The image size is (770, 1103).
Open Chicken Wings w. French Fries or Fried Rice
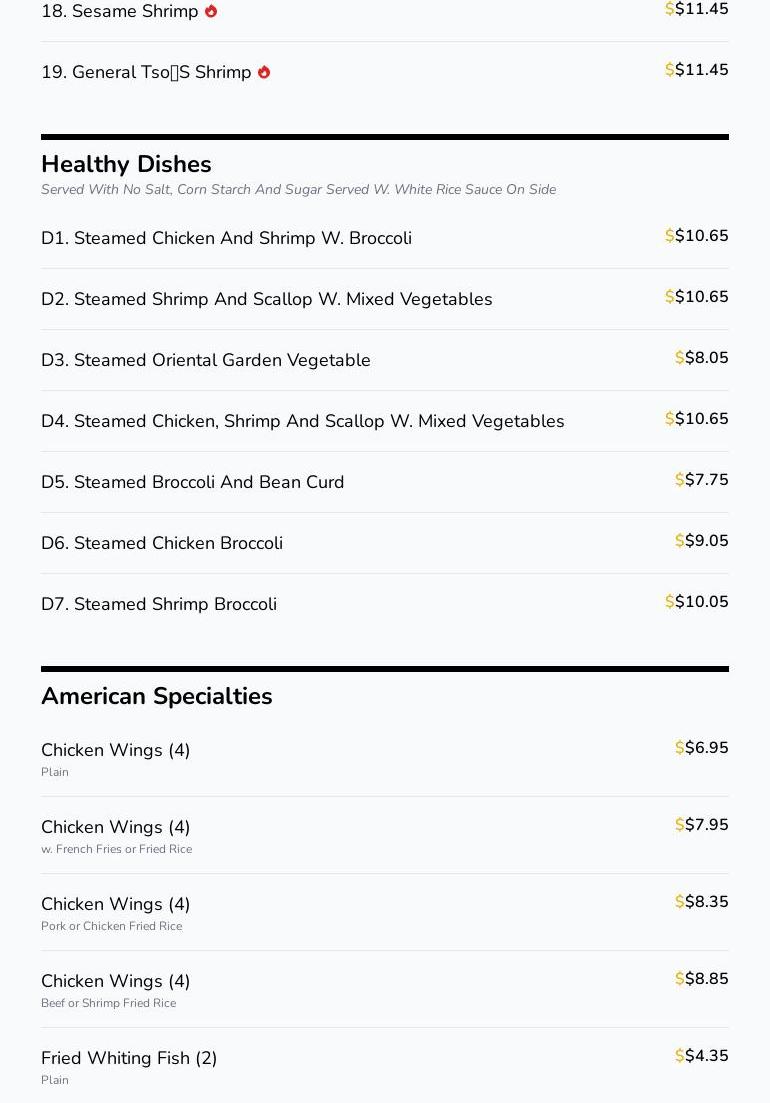click(115, 827)
